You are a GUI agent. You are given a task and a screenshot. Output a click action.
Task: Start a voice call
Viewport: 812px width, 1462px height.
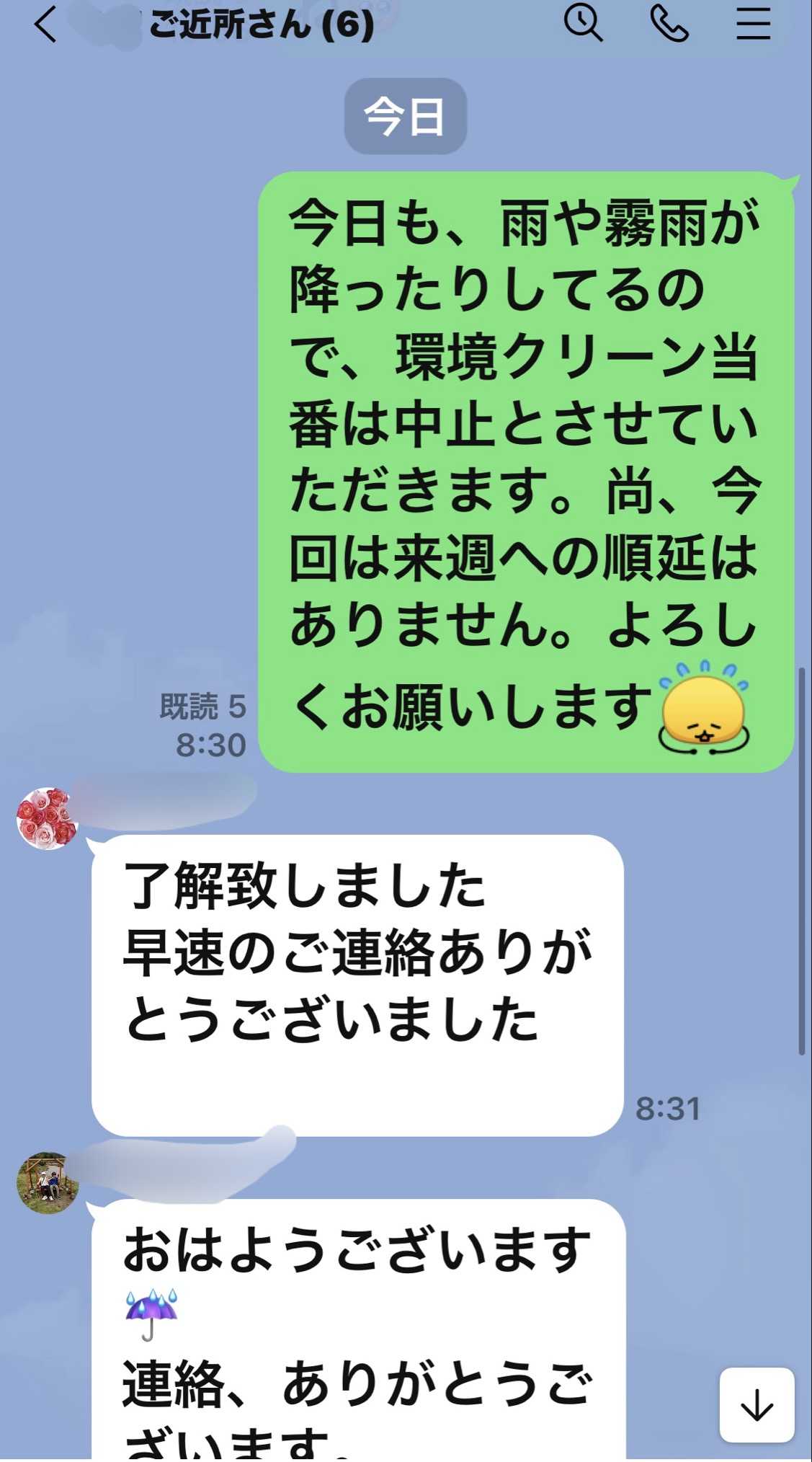pos(669,23)
